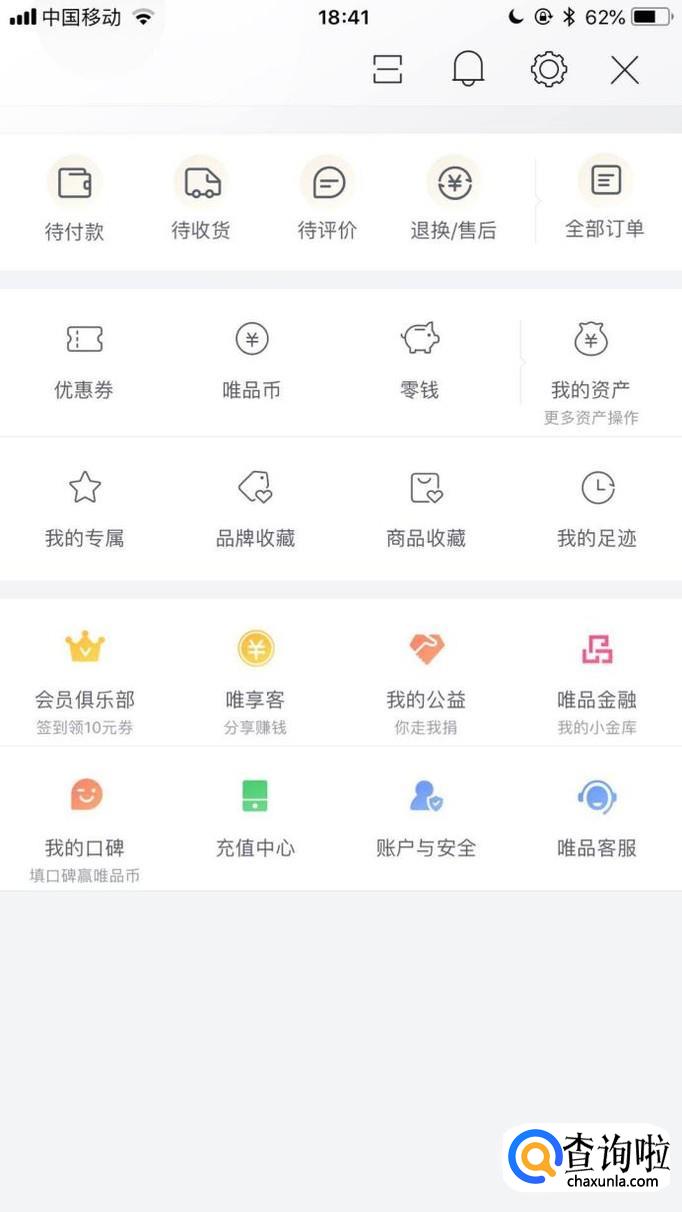Open 待评价 orders to review
The width and height of the screenshot is (682, 1212).
click(327, 201)
